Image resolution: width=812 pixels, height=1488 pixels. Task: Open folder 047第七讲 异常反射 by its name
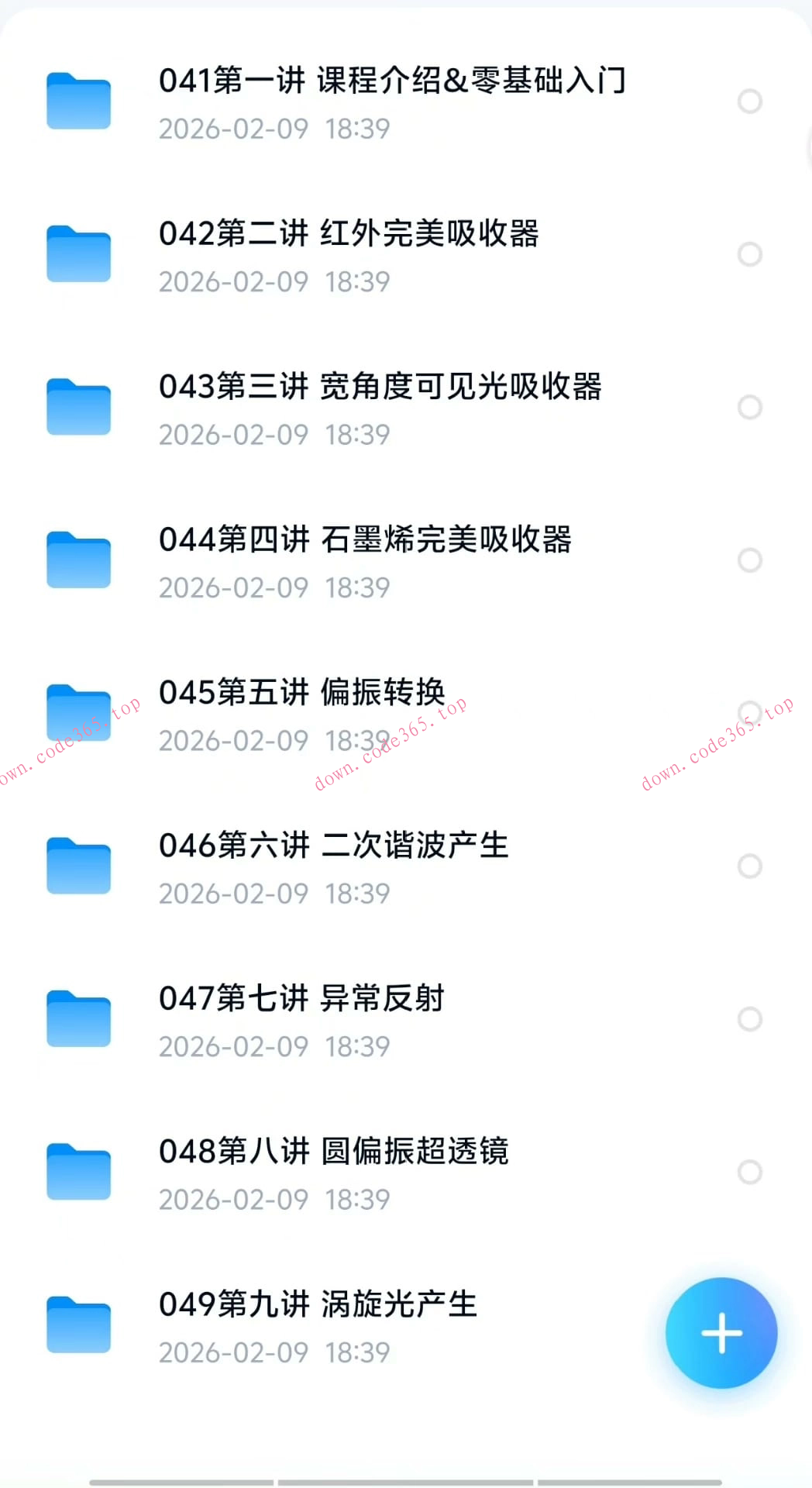[x=301, y=999]
